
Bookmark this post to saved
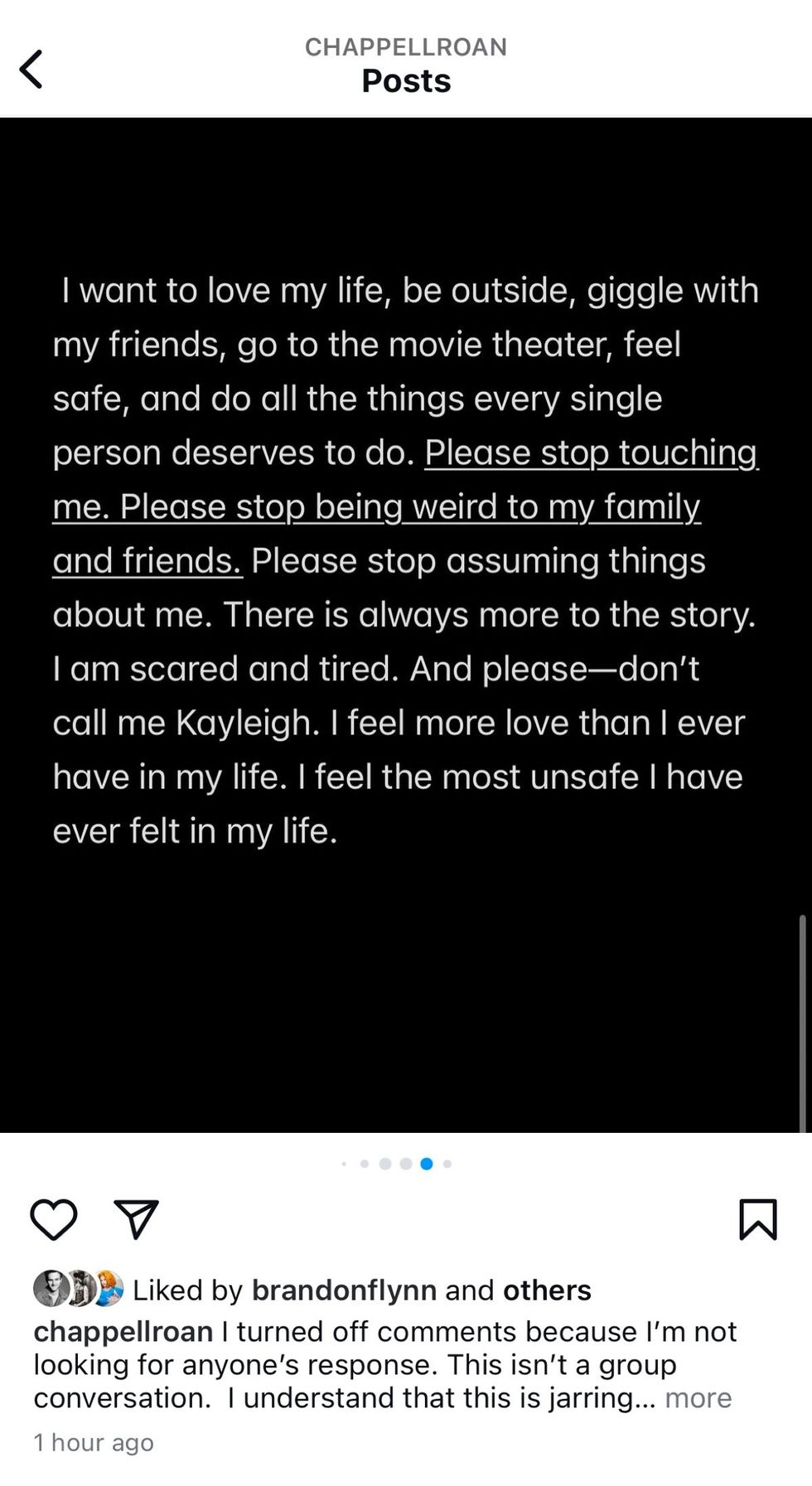pyautogui.click(x=757, y=1219)
